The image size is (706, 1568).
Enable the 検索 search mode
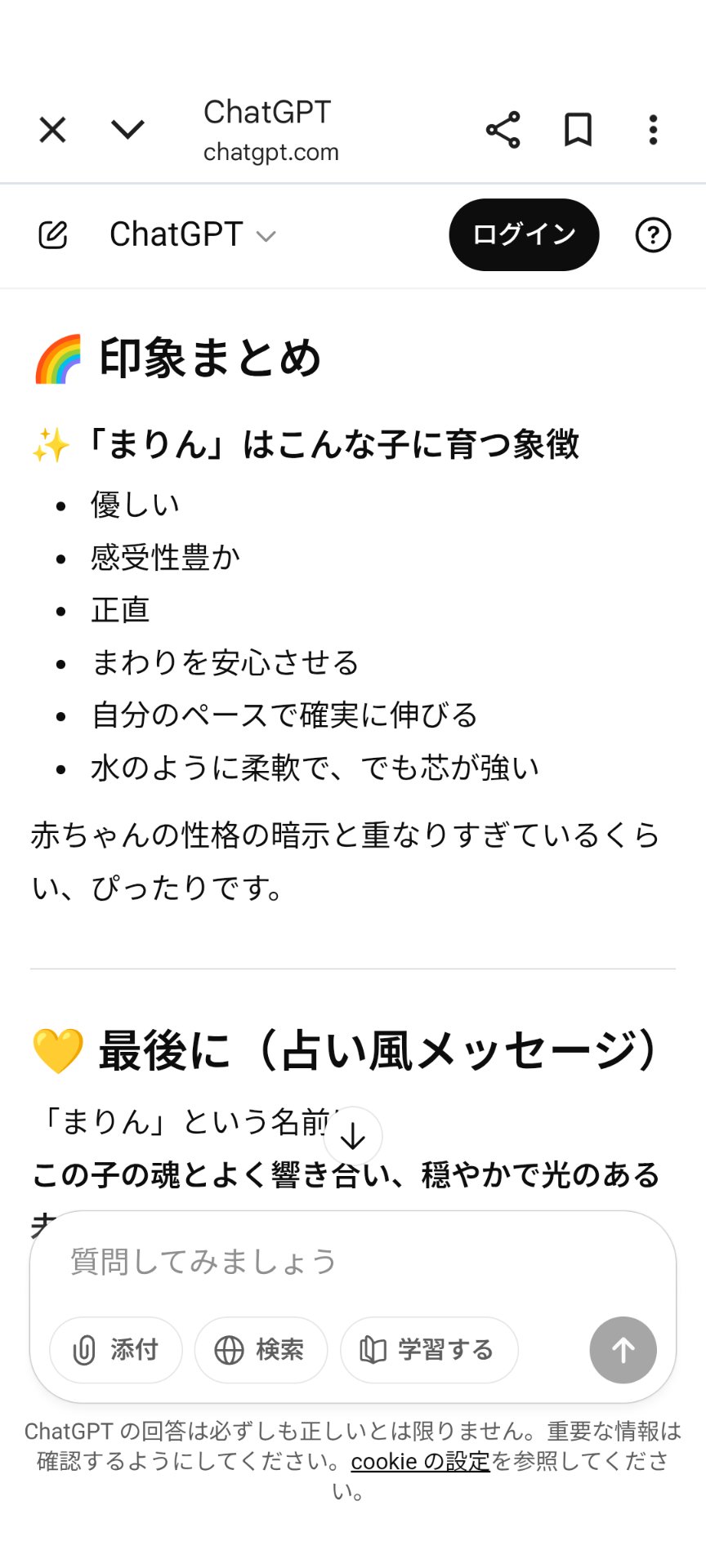[x=261, y=1350]
